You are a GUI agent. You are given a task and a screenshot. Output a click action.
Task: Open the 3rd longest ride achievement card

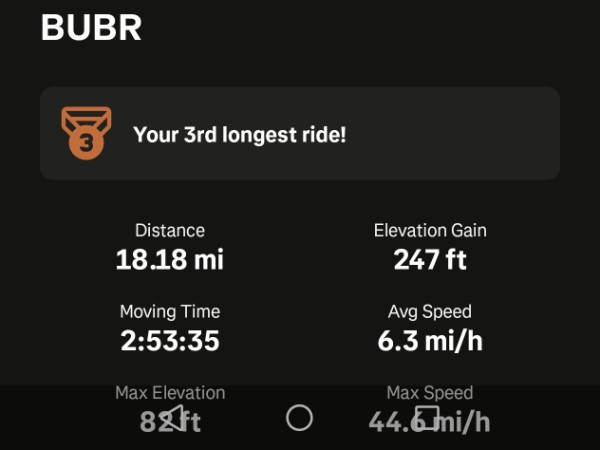pos(300,133)
